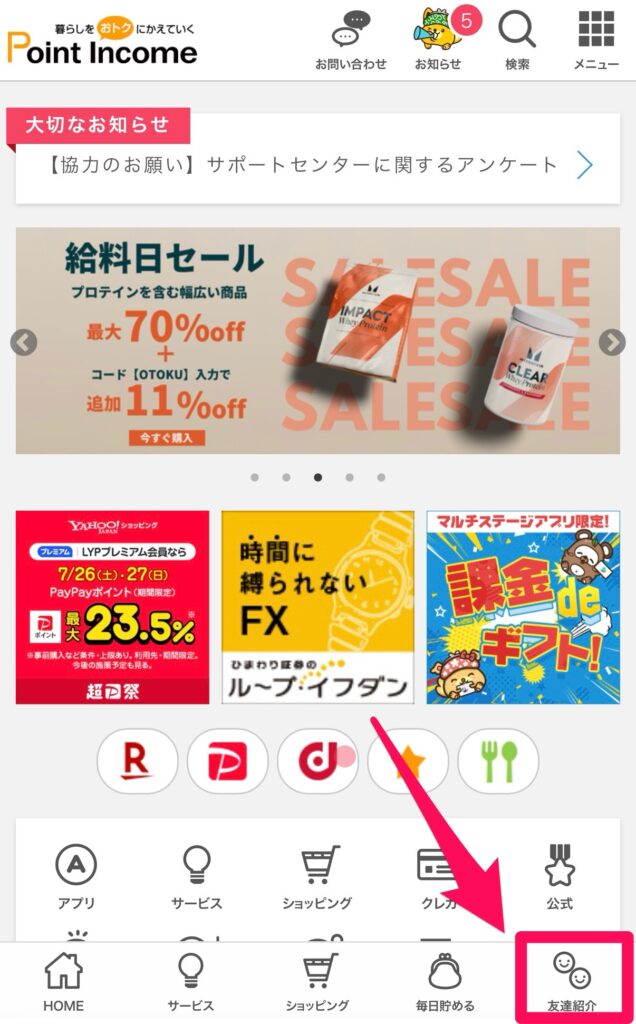Switch to 毎日貯める tab
Viewport: 636px width, 1024px height.
[x=444, y=982]
